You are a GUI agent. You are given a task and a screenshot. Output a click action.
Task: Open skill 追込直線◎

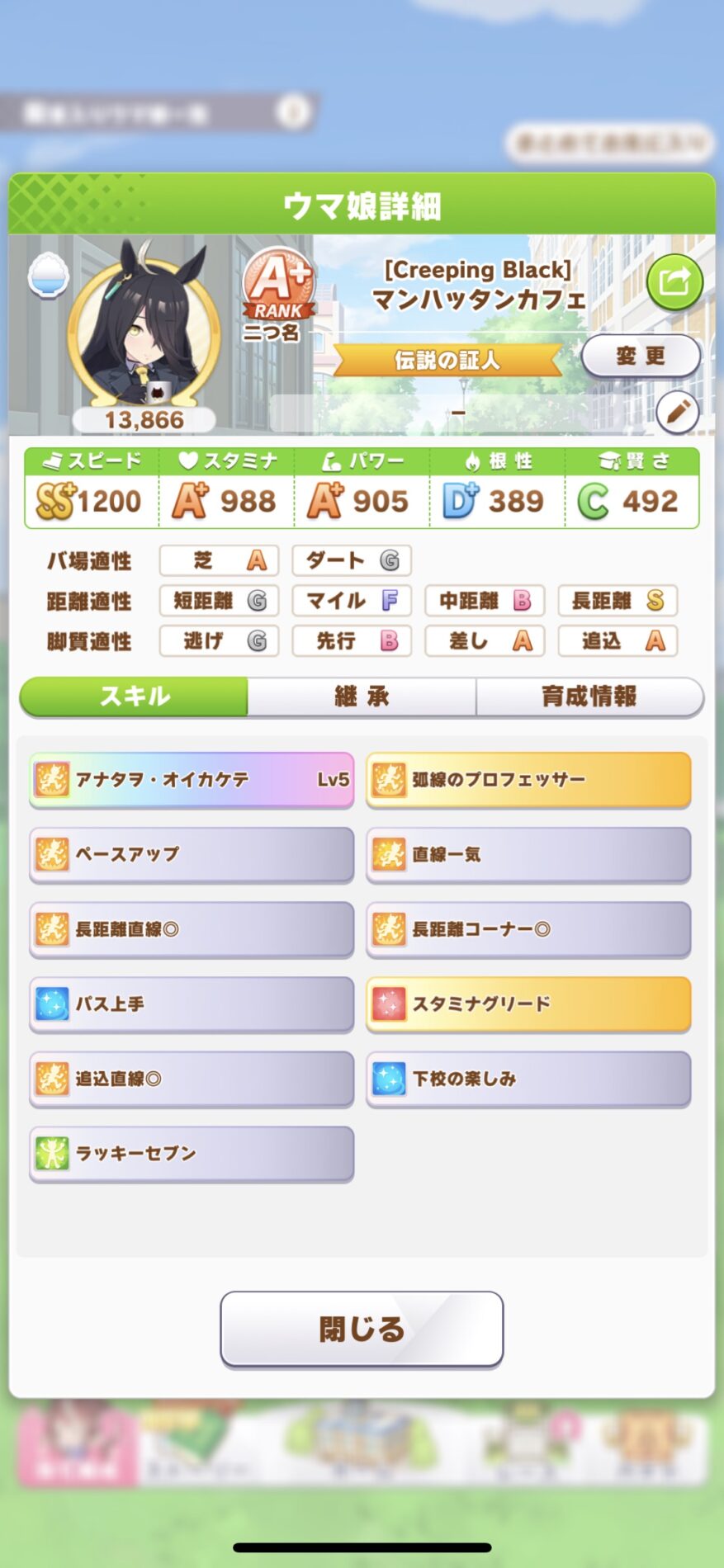tap(192, 1079)
